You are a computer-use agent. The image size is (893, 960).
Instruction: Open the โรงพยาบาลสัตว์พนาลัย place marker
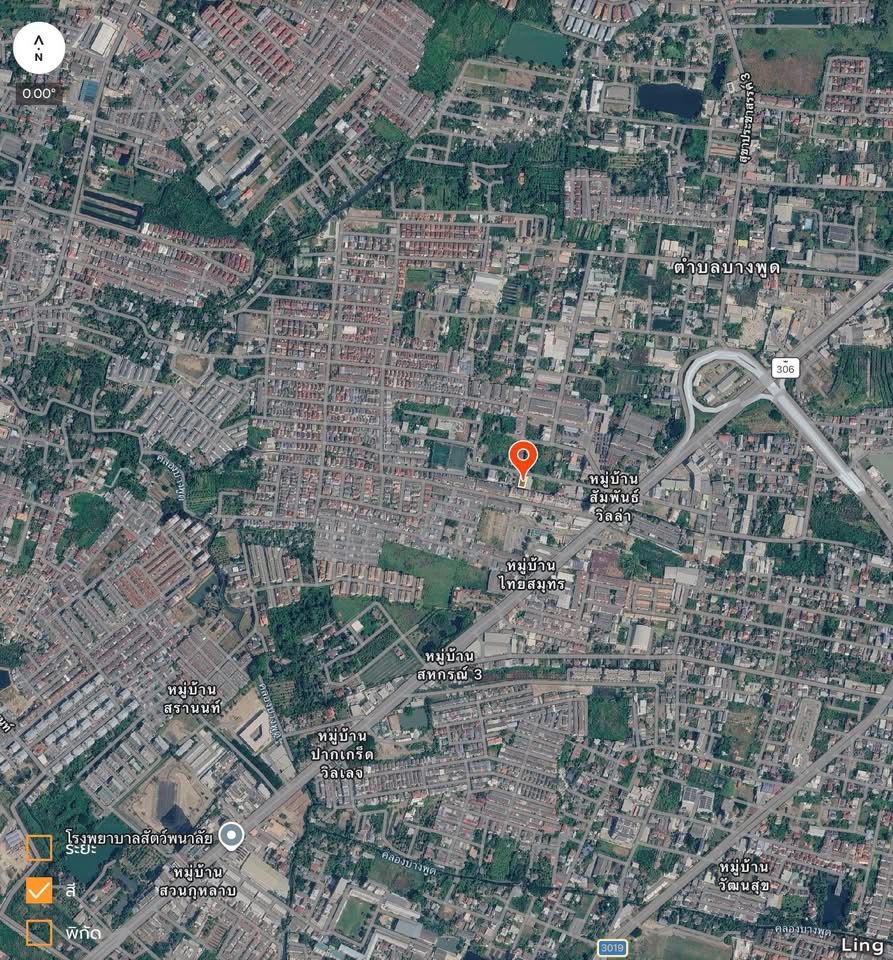(x=232, y=836)
